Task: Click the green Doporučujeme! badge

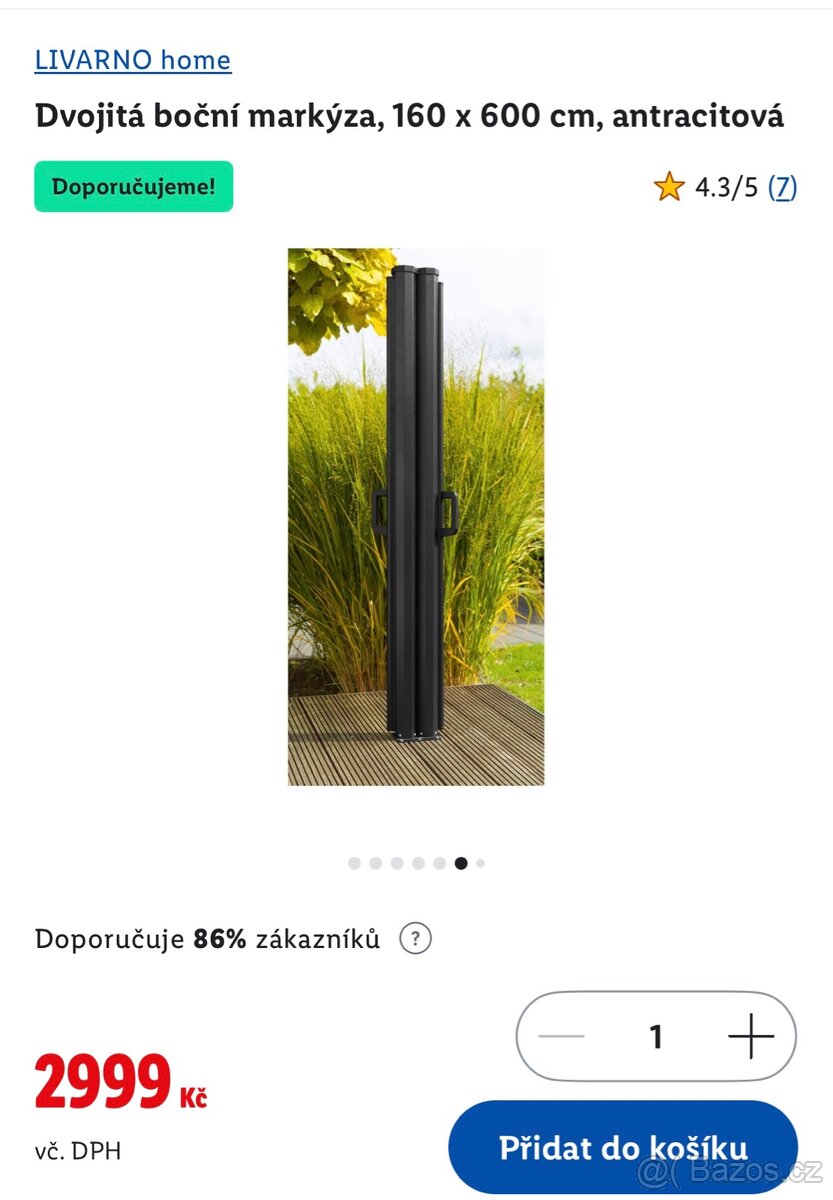Action: [x=133, y=186]
